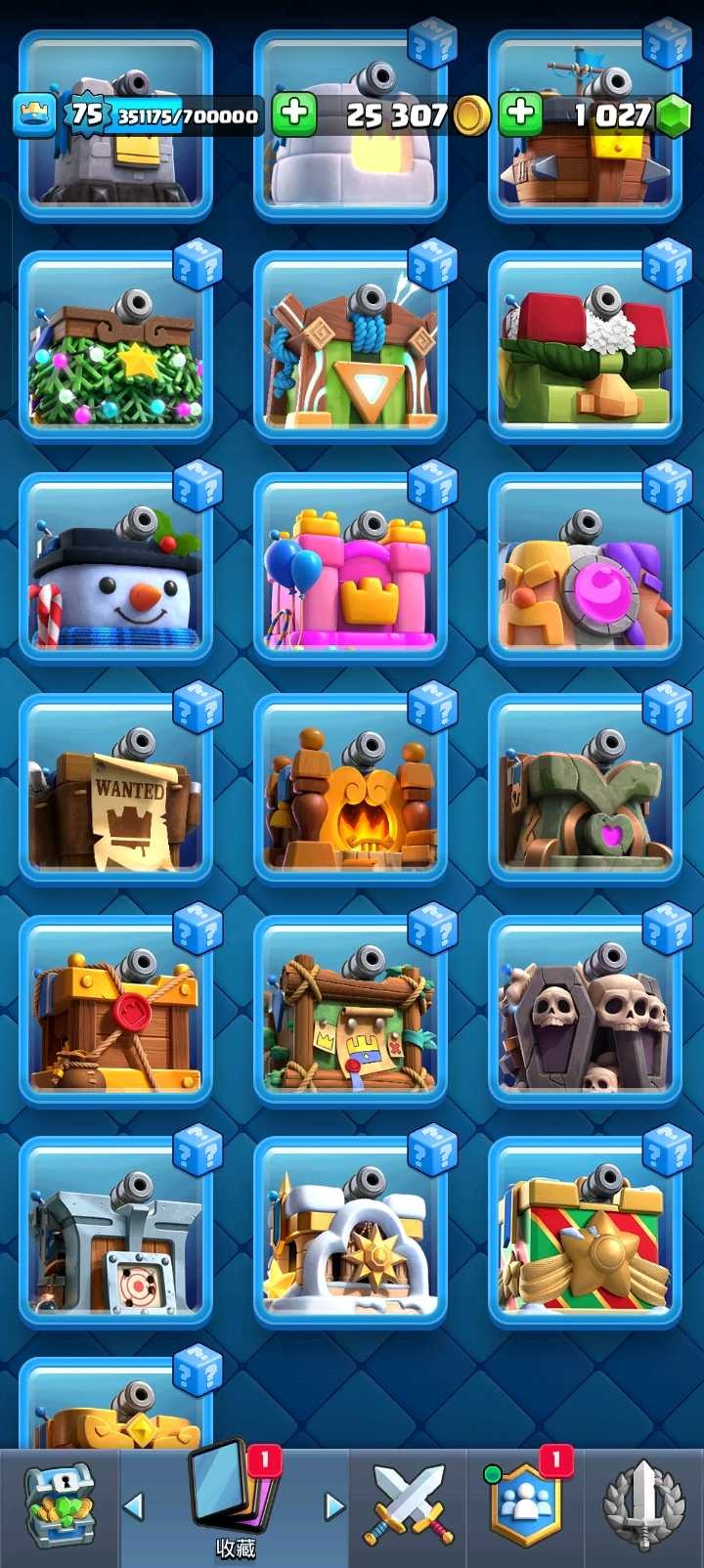Choose the Christmas tree tower skin
The height and width of the screenshot is (1568, 704).
point(115,346)
